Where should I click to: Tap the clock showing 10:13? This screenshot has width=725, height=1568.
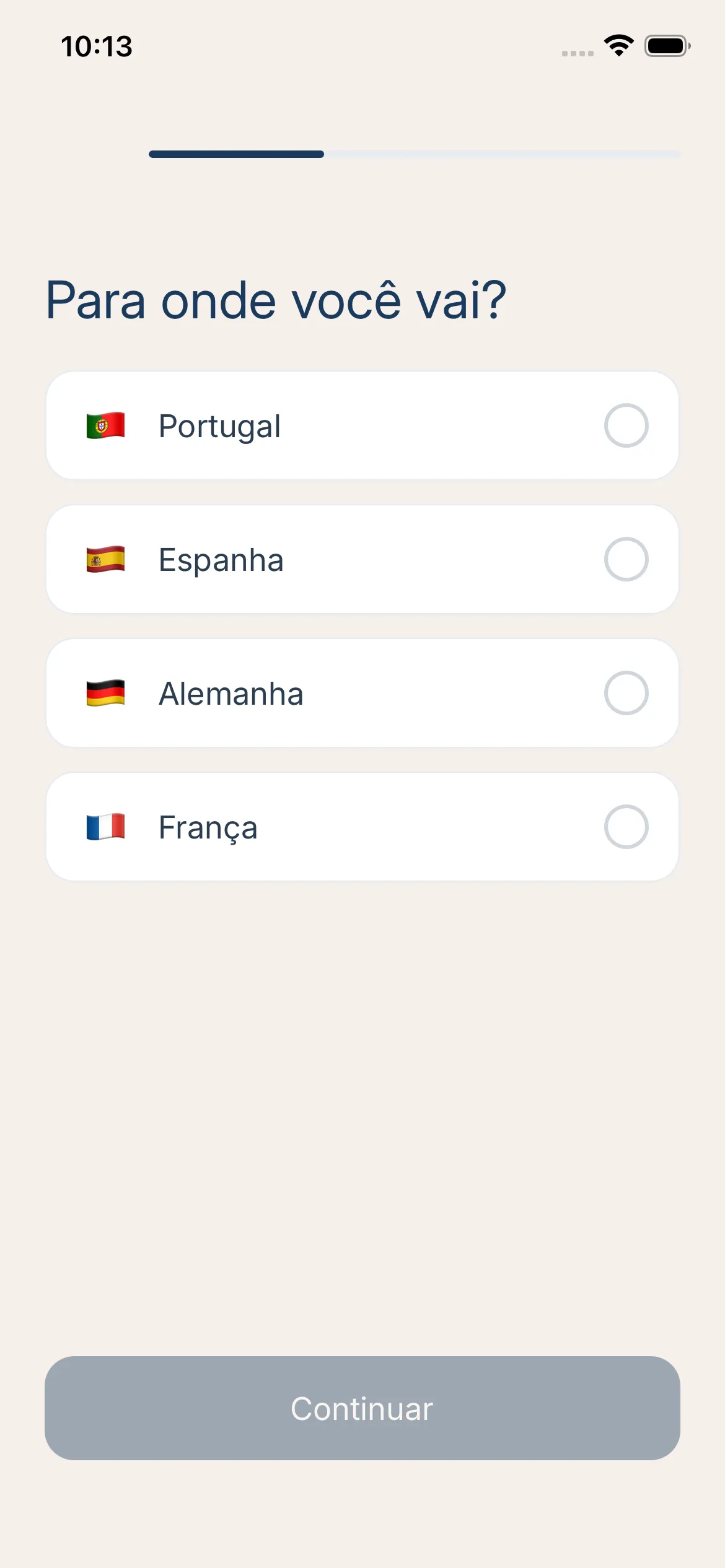pos(96,46)
